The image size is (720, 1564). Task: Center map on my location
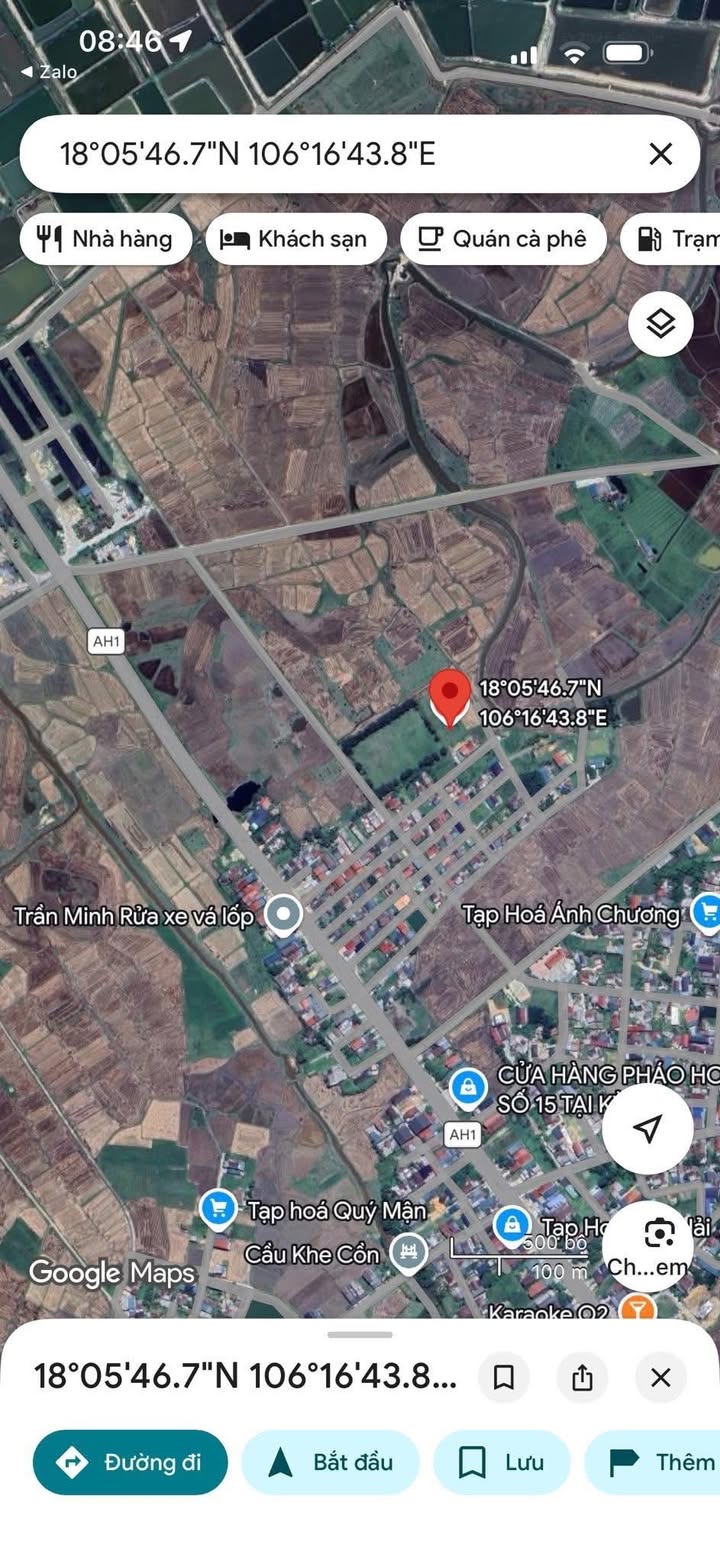coord(648,1129)
